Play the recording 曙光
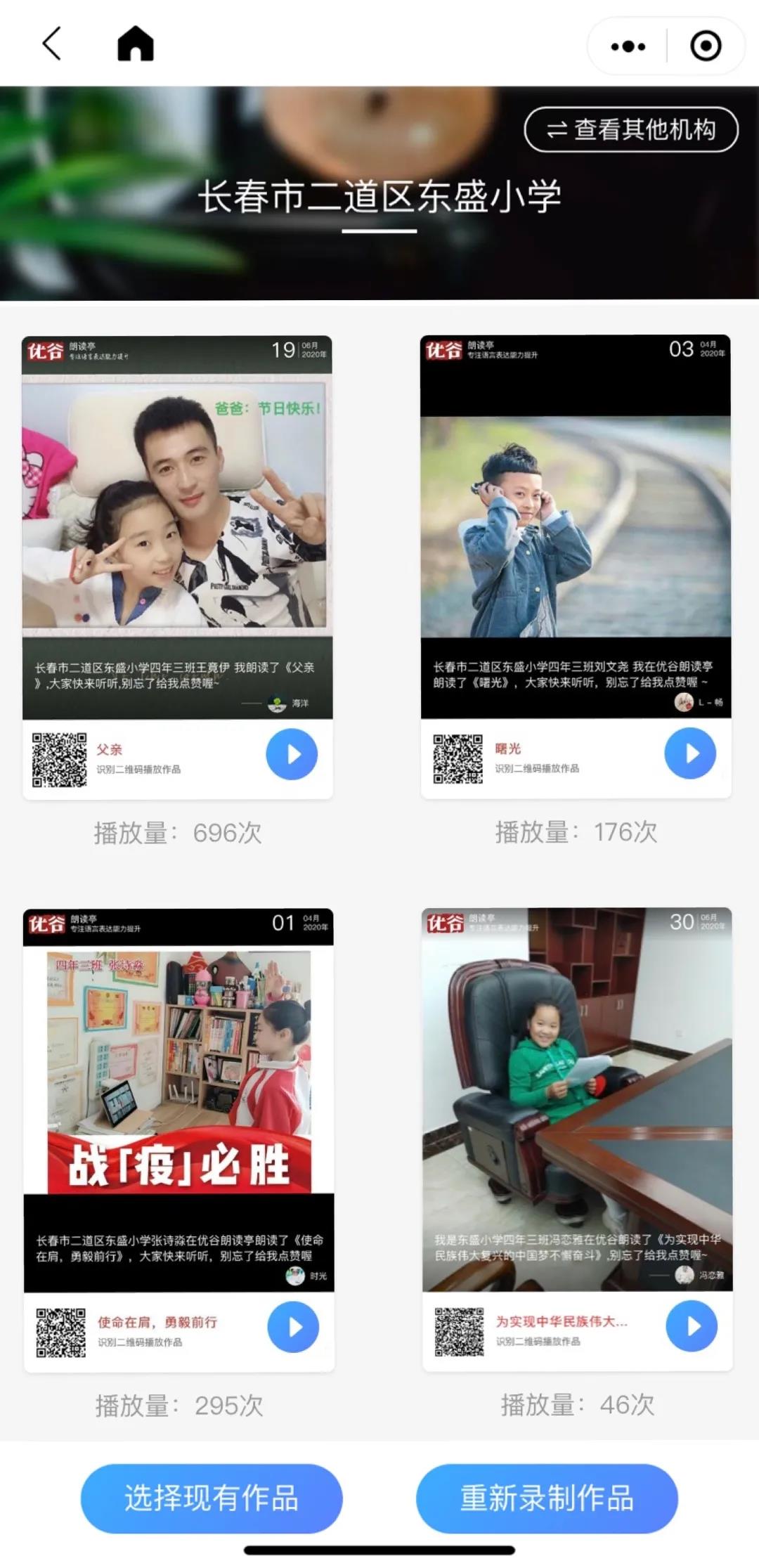The height and width of the screenshot is (1568, 759). coord(690,753)
